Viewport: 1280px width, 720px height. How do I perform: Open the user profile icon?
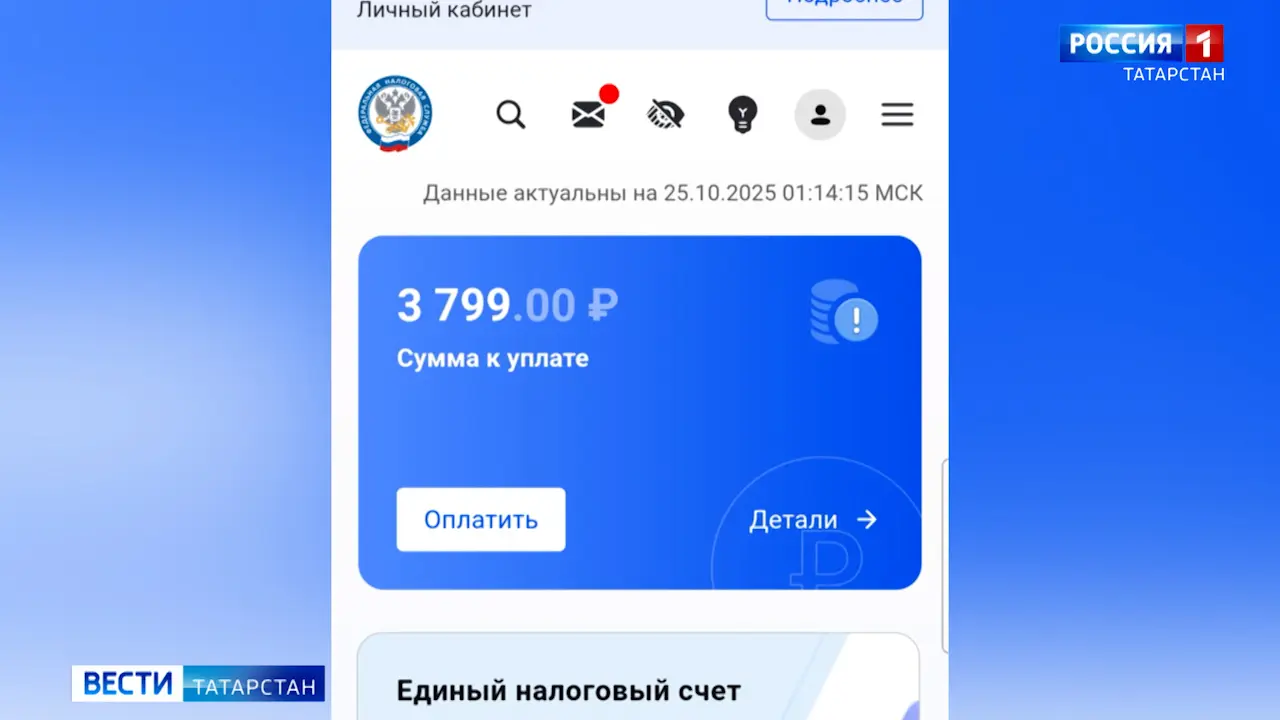pyautogui.click(x=820, y=115)
